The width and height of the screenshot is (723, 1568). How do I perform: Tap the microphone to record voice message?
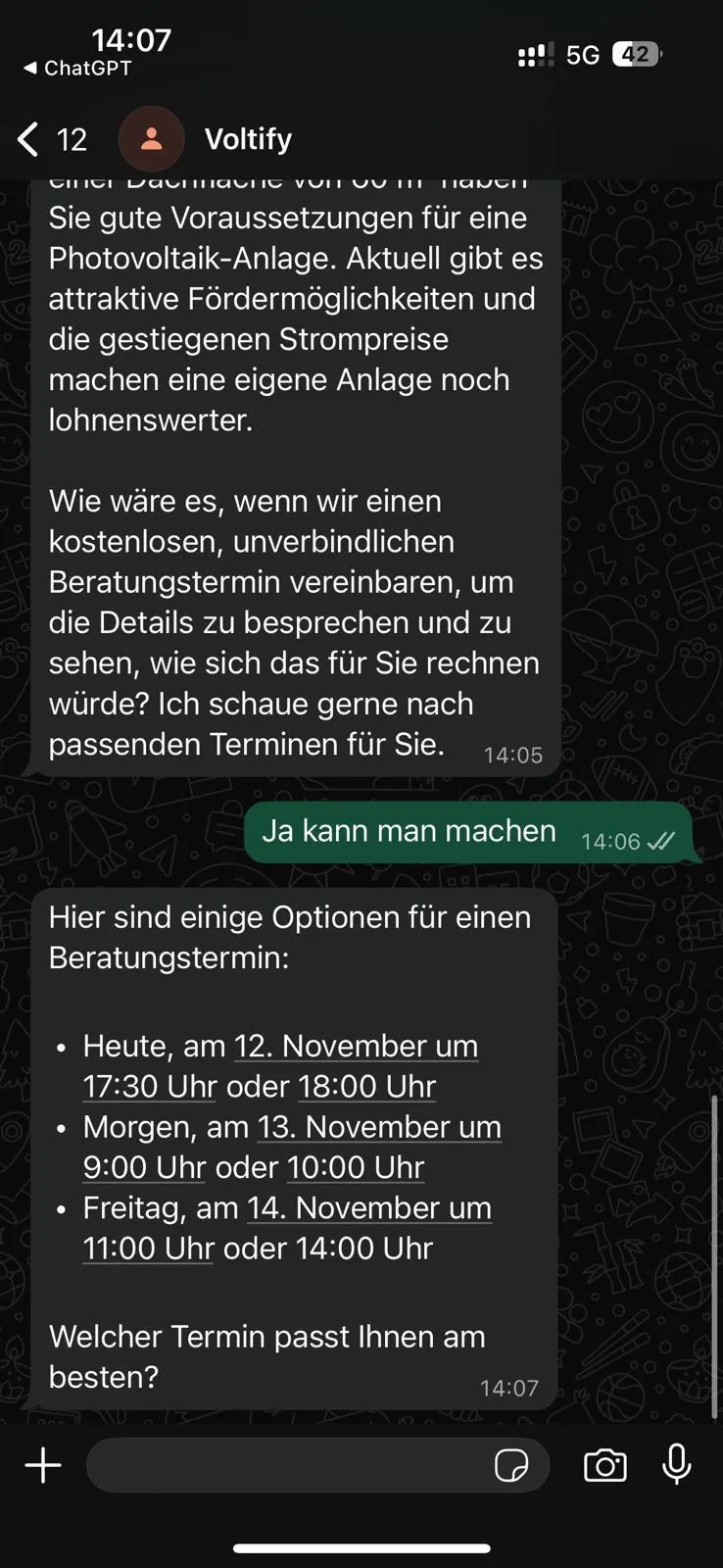click(x=676, y=1465)
